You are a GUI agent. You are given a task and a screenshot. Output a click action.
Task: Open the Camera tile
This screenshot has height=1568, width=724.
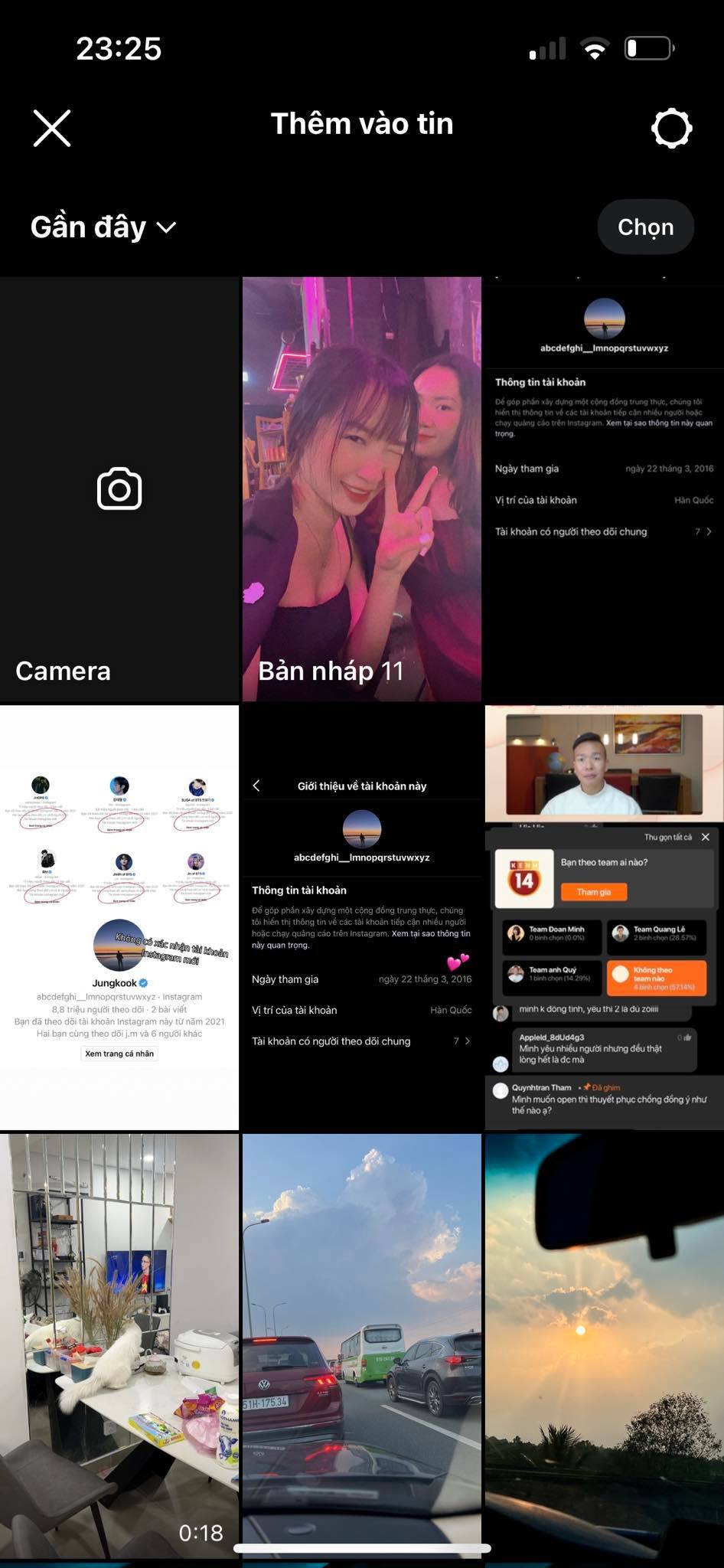(119, 489)
